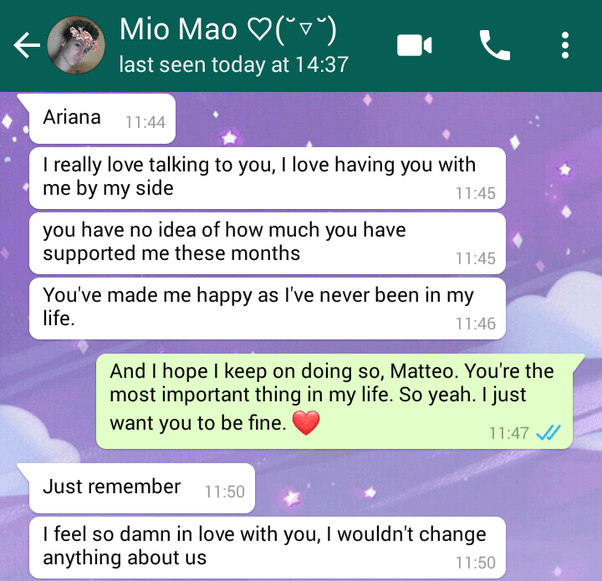Viewport: 602px width, 581px height.
Task: Go back to the chats list
Action: click(26, 45)
